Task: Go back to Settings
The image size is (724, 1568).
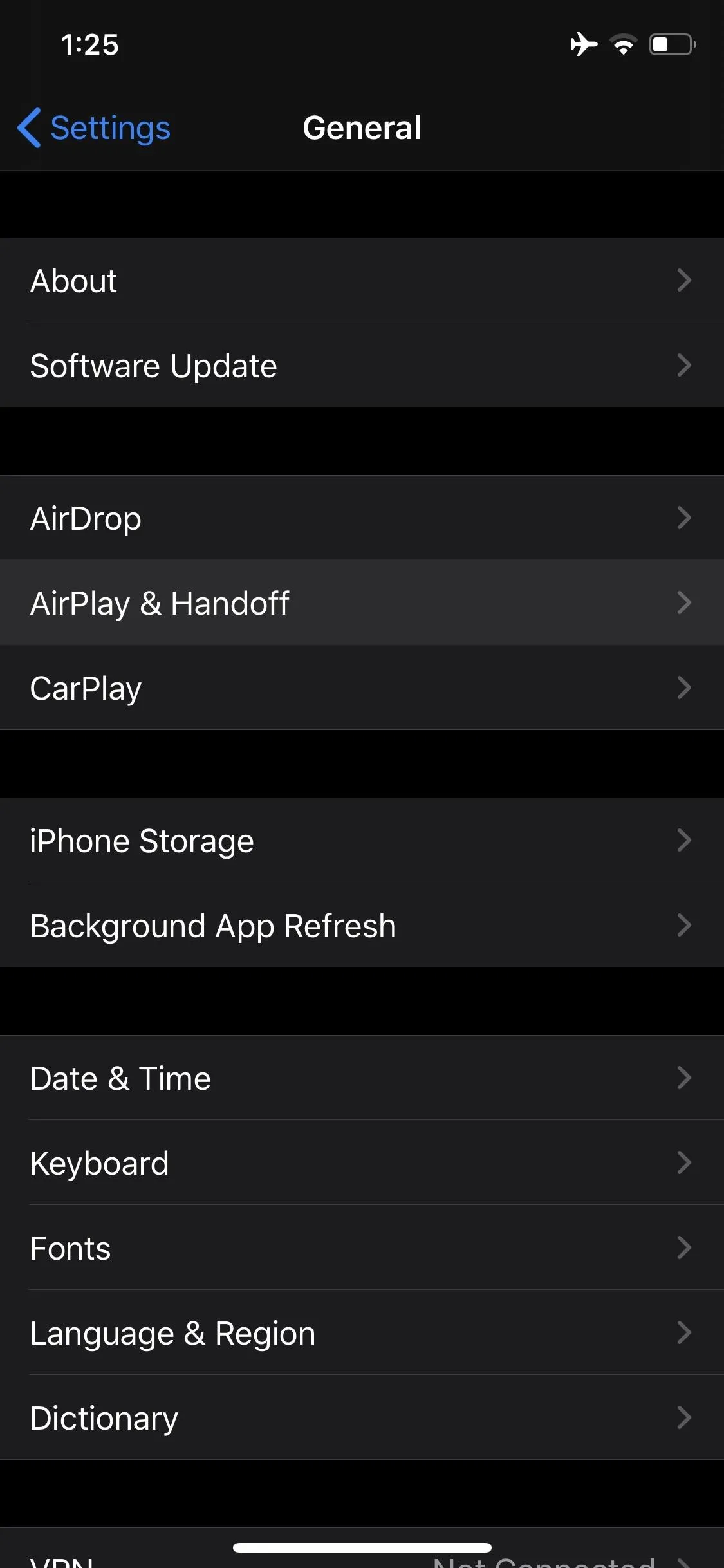Action: [94, 127]
